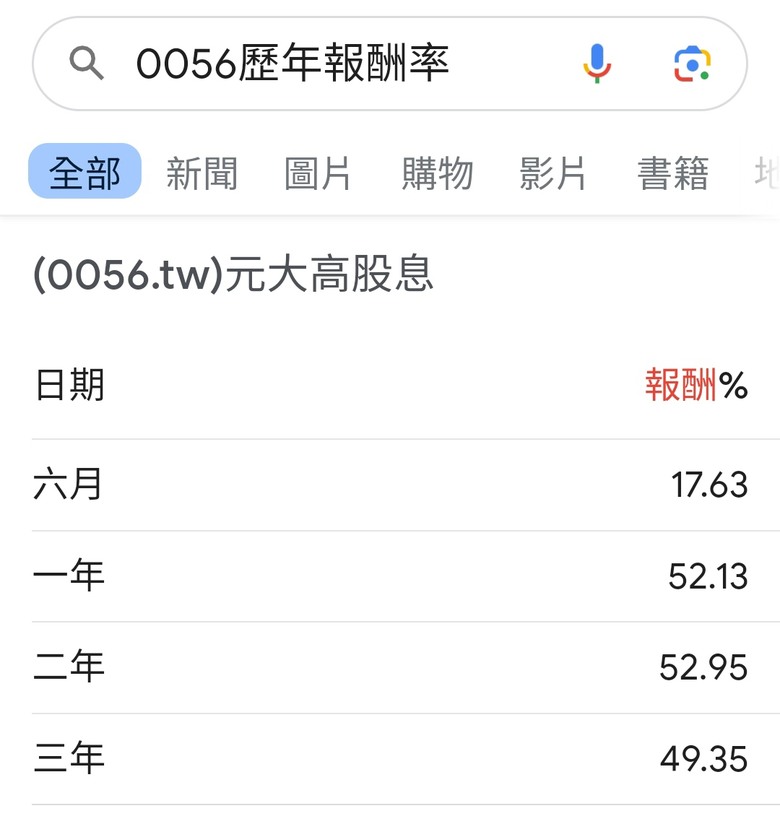Show 影片 results

tap(553, 173)
